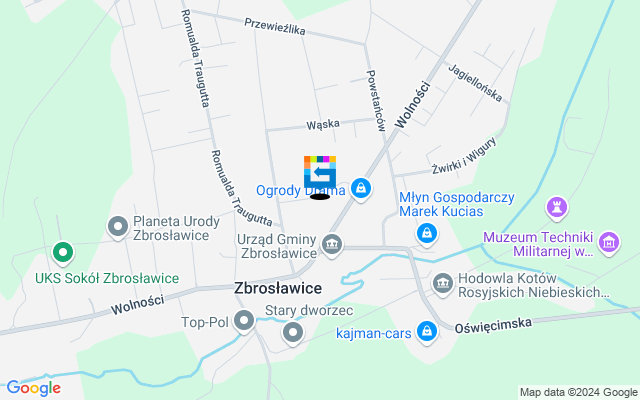Screen dimensions: 640x400
Task: Select the Muzeum Techniki Militarnej pin
Action: [x=607, y=241]
